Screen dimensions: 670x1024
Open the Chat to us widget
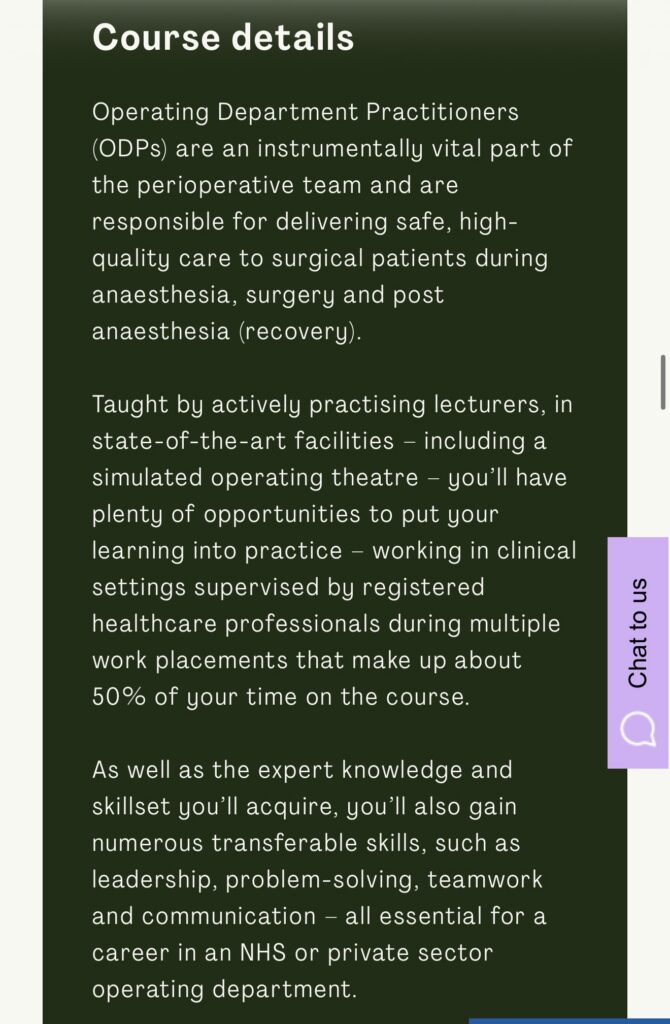coord(638,652)
